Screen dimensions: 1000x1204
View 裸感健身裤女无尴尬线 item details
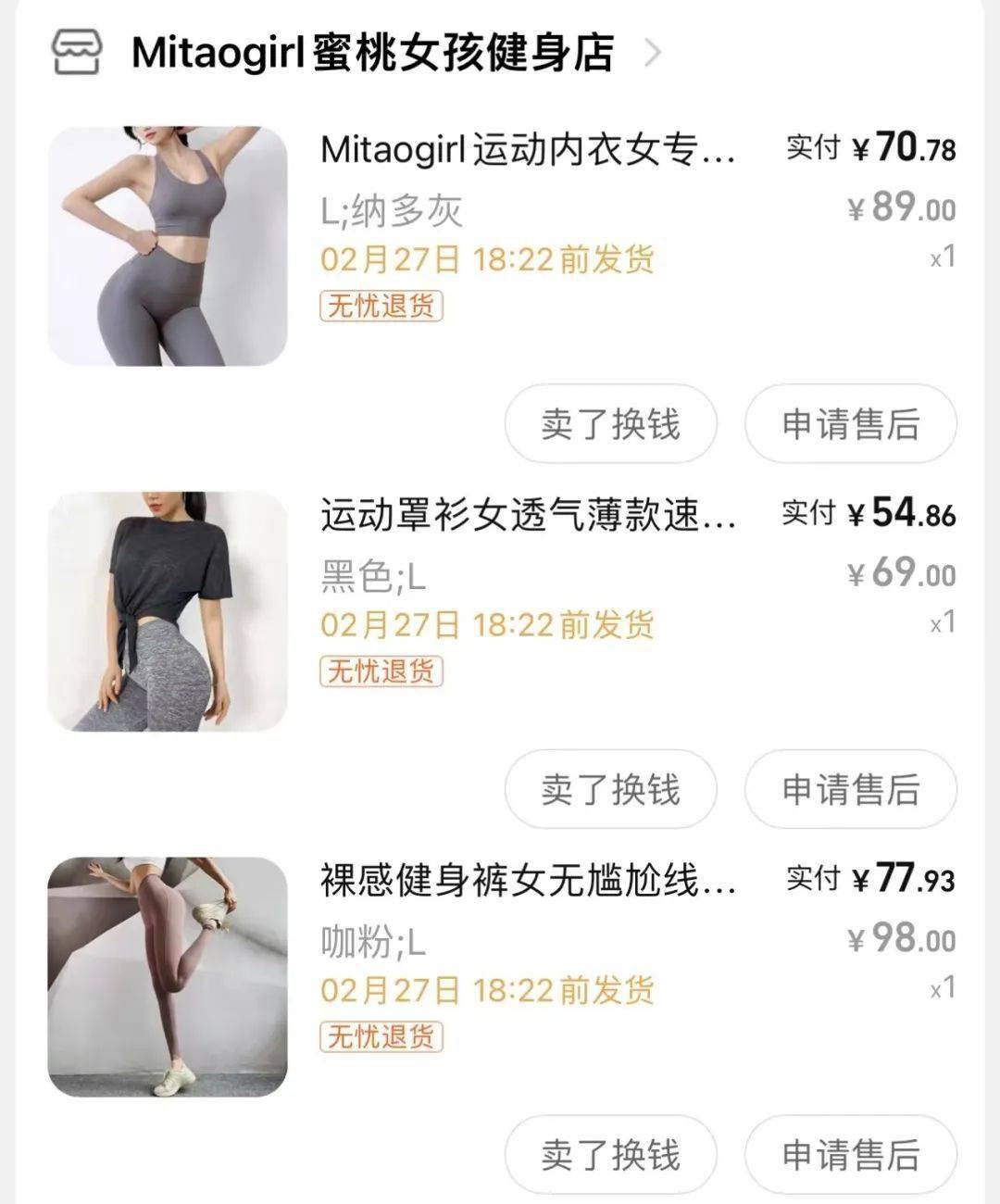click(528, 881)
